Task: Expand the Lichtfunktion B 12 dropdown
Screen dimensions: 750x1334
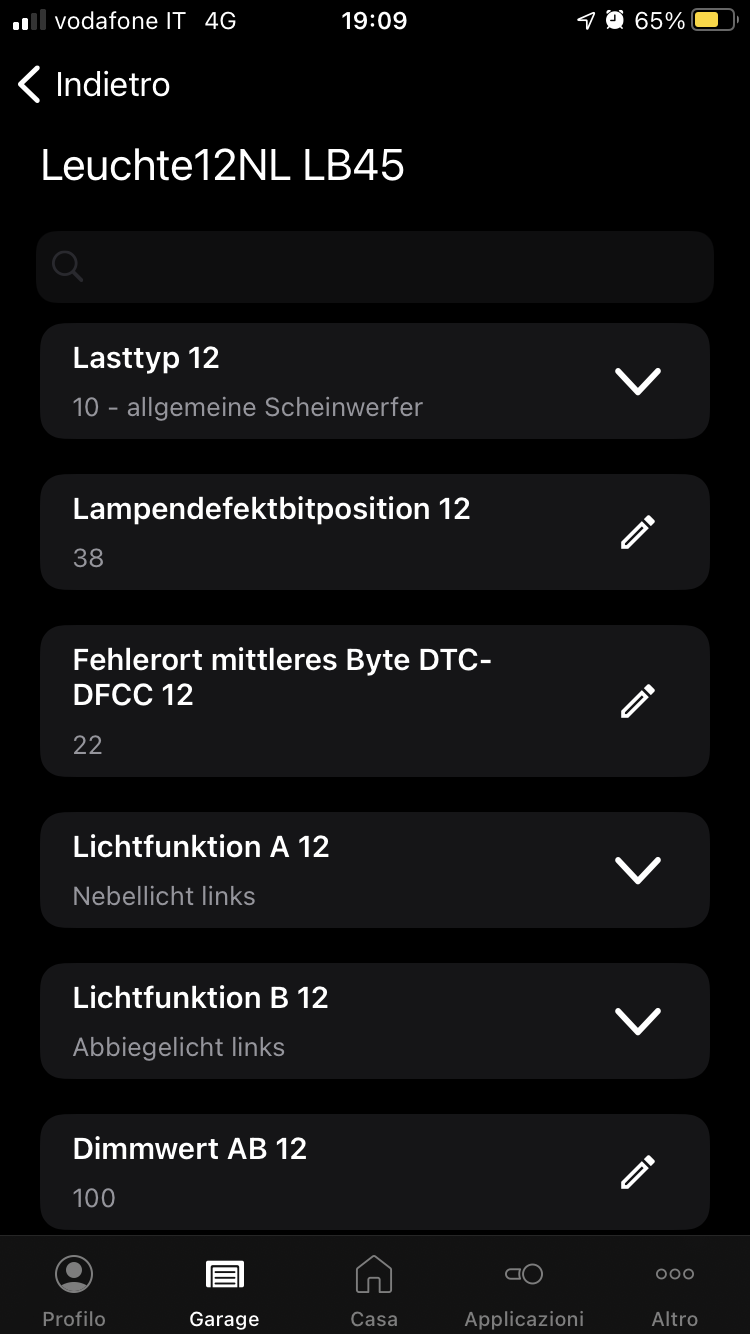Action: (x=637, y=1021)
